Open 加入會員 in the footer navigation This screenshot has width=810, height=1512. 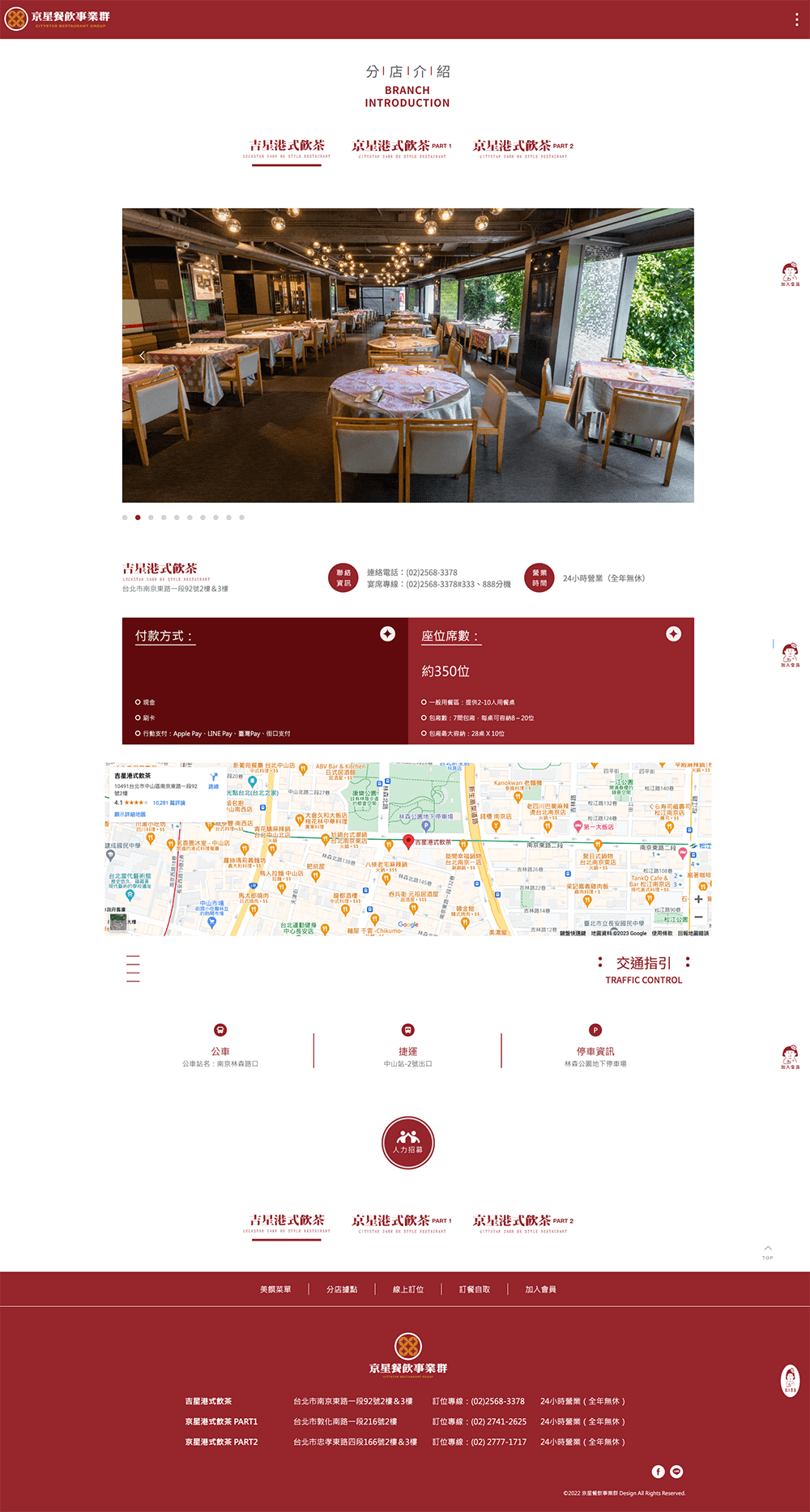pyautogui.click(x=540, y=1289)
